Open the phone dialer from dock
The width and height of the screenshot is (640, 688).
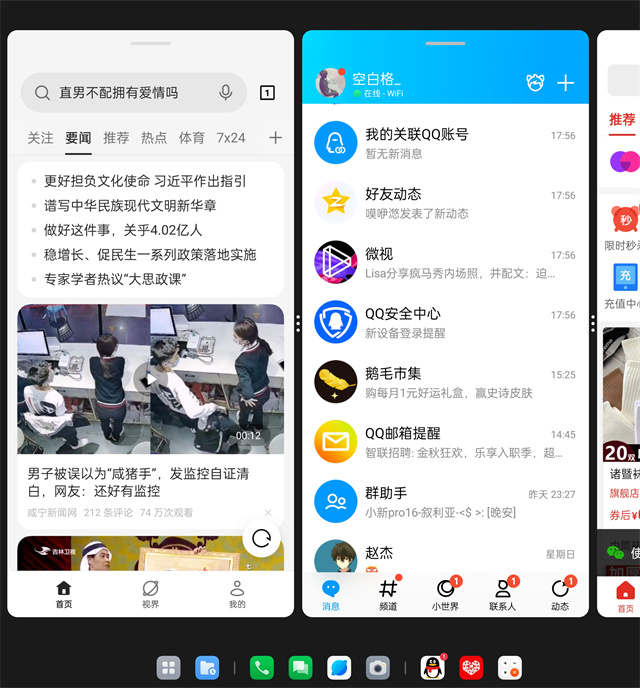tap(262, 667)
